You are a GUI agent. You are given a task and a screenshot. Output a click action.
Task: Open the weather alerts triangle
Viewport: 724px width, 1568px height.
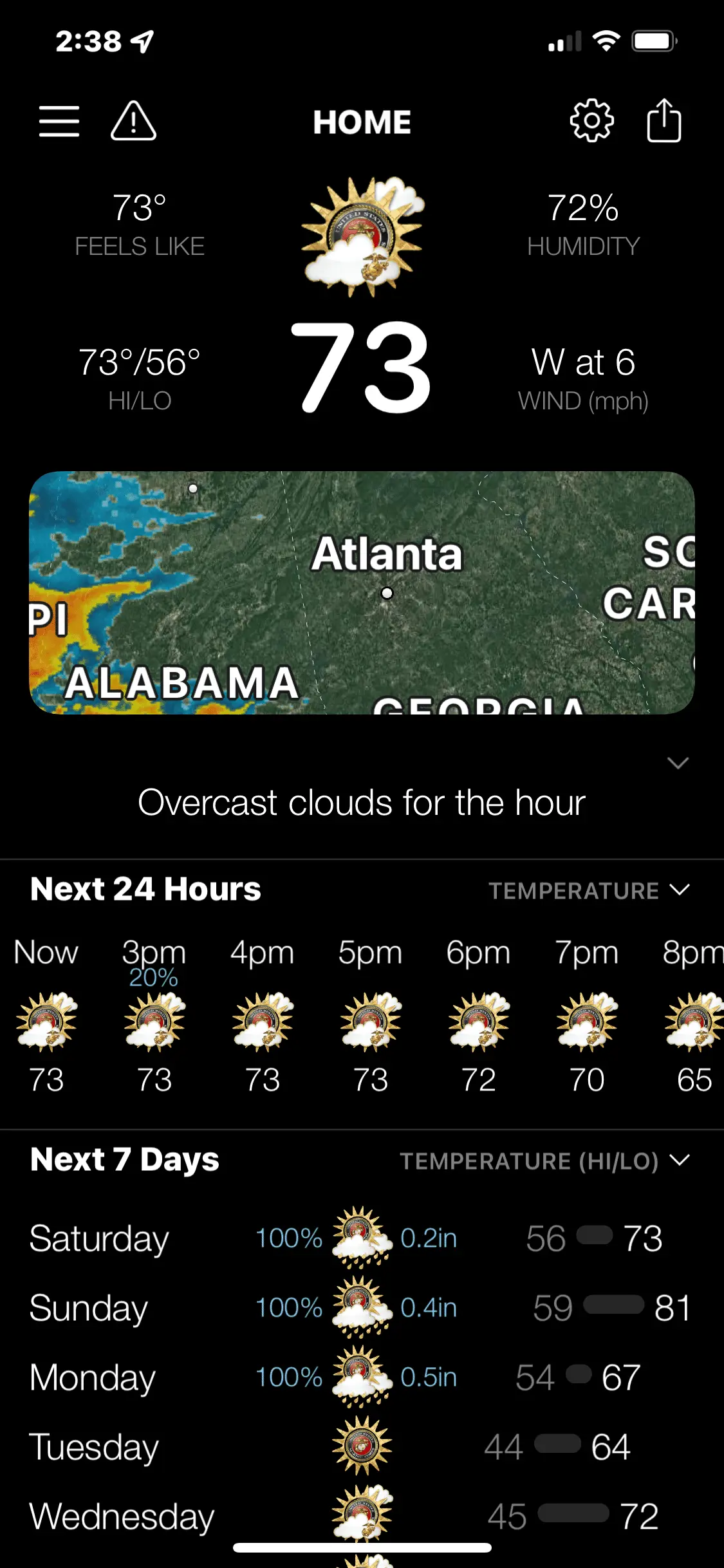(x=133, y=121)
